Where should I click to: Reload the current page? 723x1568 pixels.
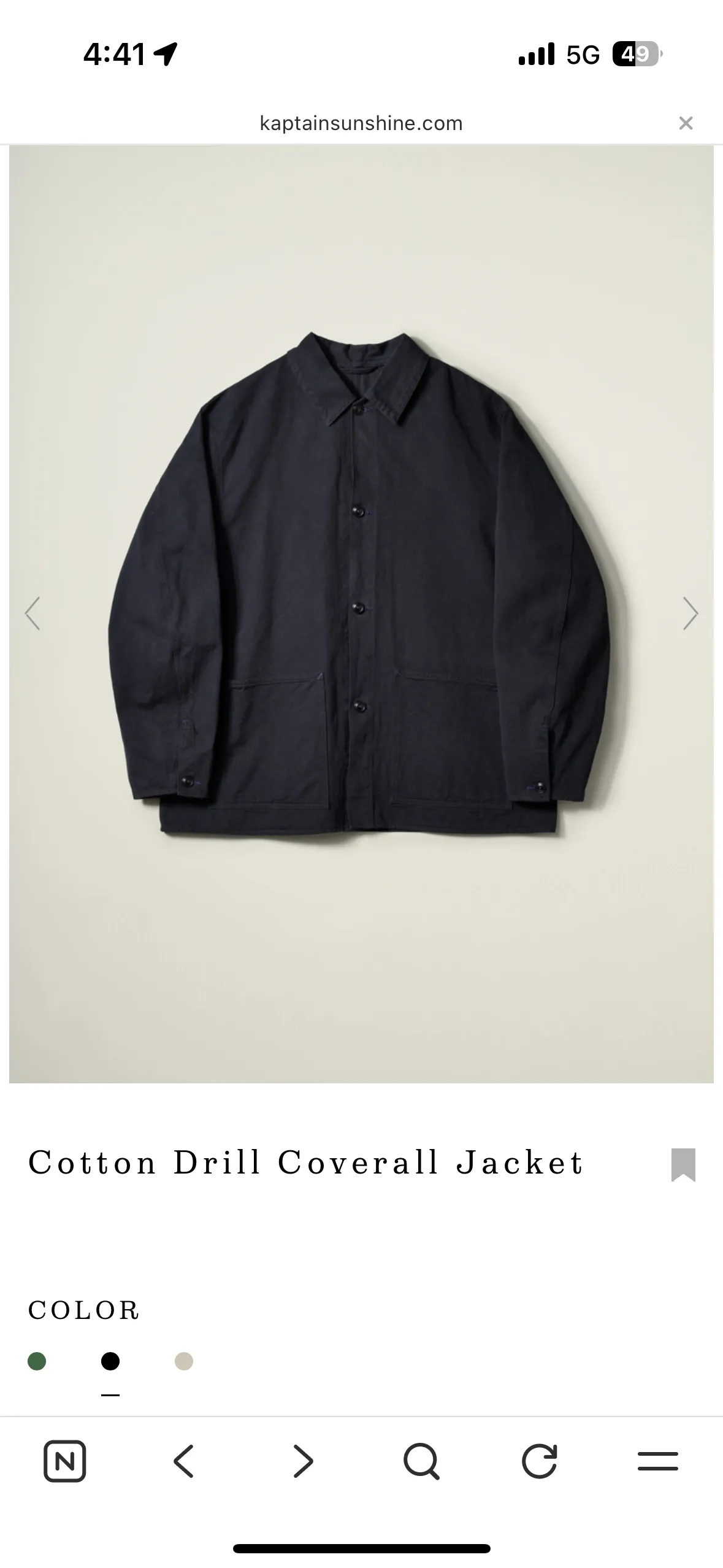pos(540,1461)
